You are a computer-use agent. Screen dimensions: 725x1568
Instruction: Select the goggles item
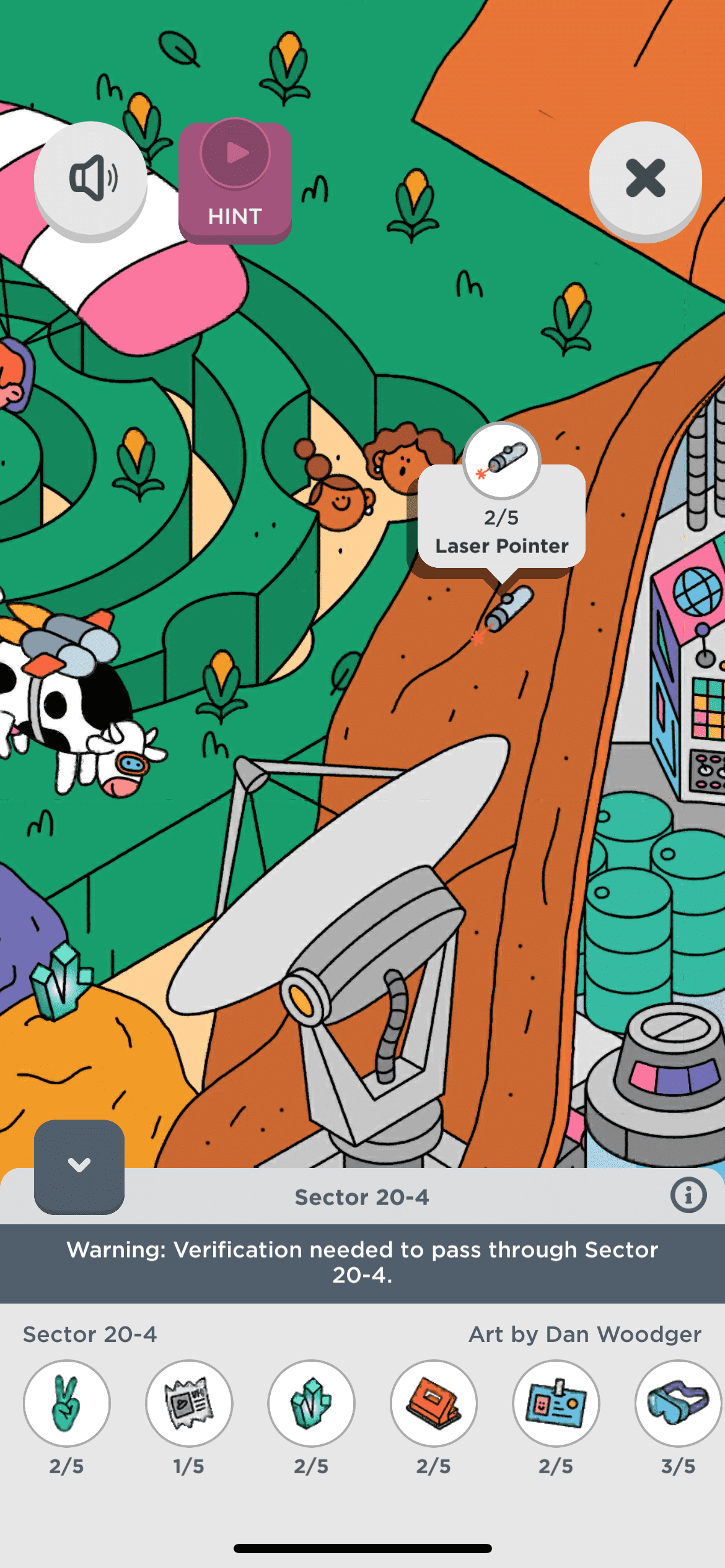click(x=678, y=1403)
